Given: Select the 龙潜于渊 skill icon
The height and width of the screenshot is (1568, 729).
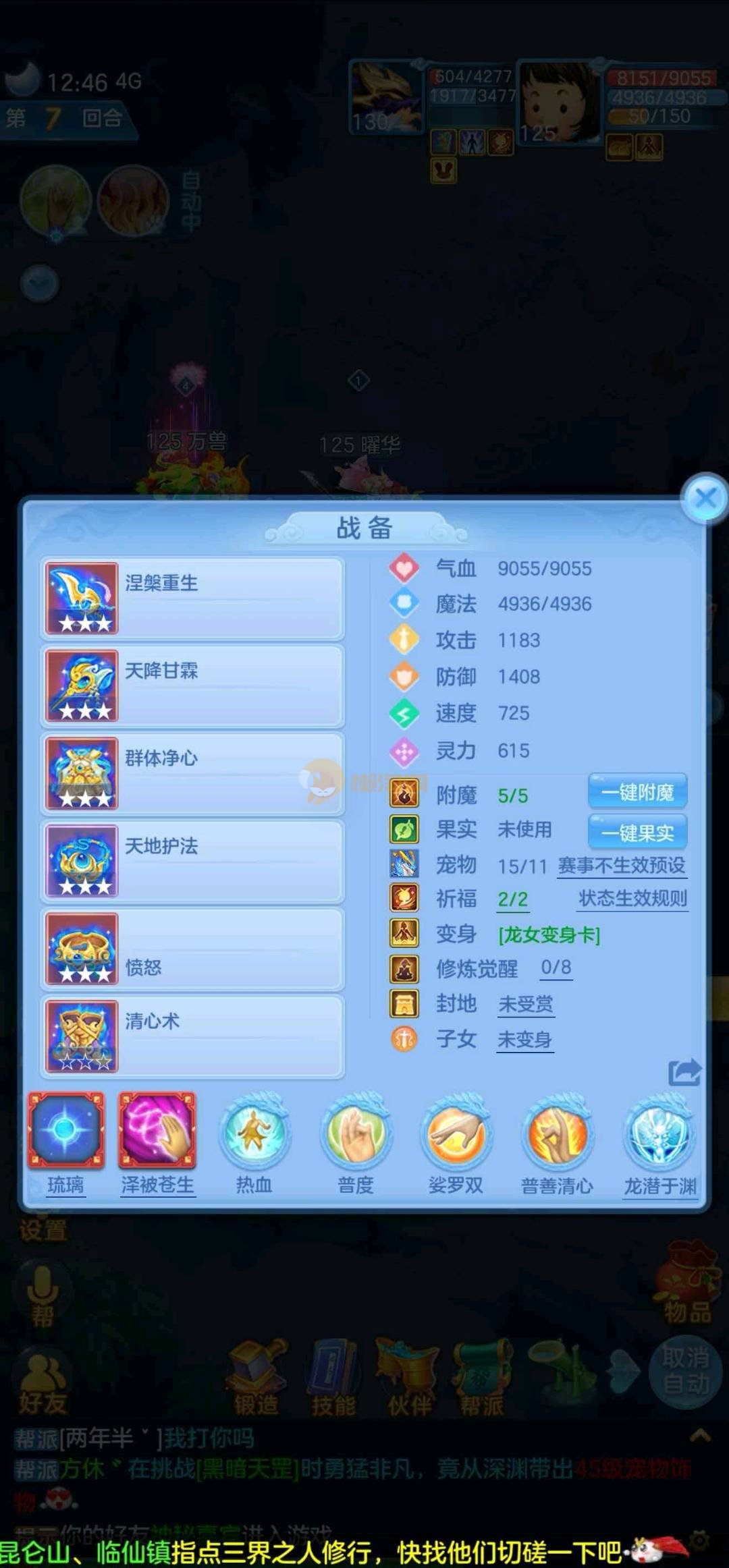Looking at the screenshot, I should tap(659, 1133).
